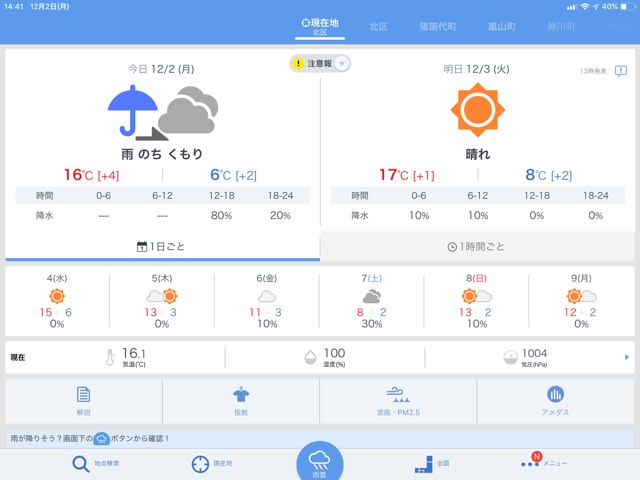Open the 指数 index button
Screen dimensions: 640x480
point(241,400)
